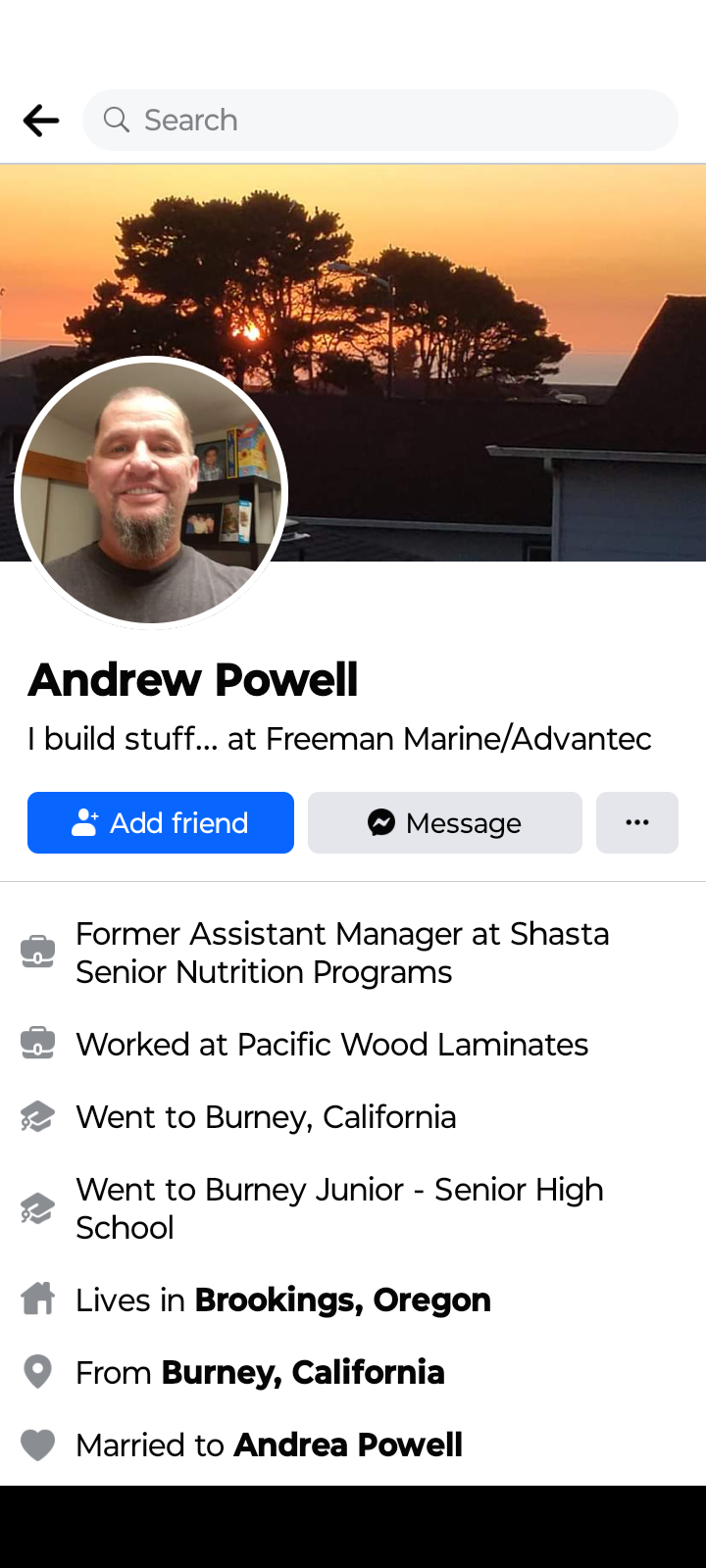This screenshot has width=706, height=1568.
Task: Open the Search field
Action: [380, 121]
